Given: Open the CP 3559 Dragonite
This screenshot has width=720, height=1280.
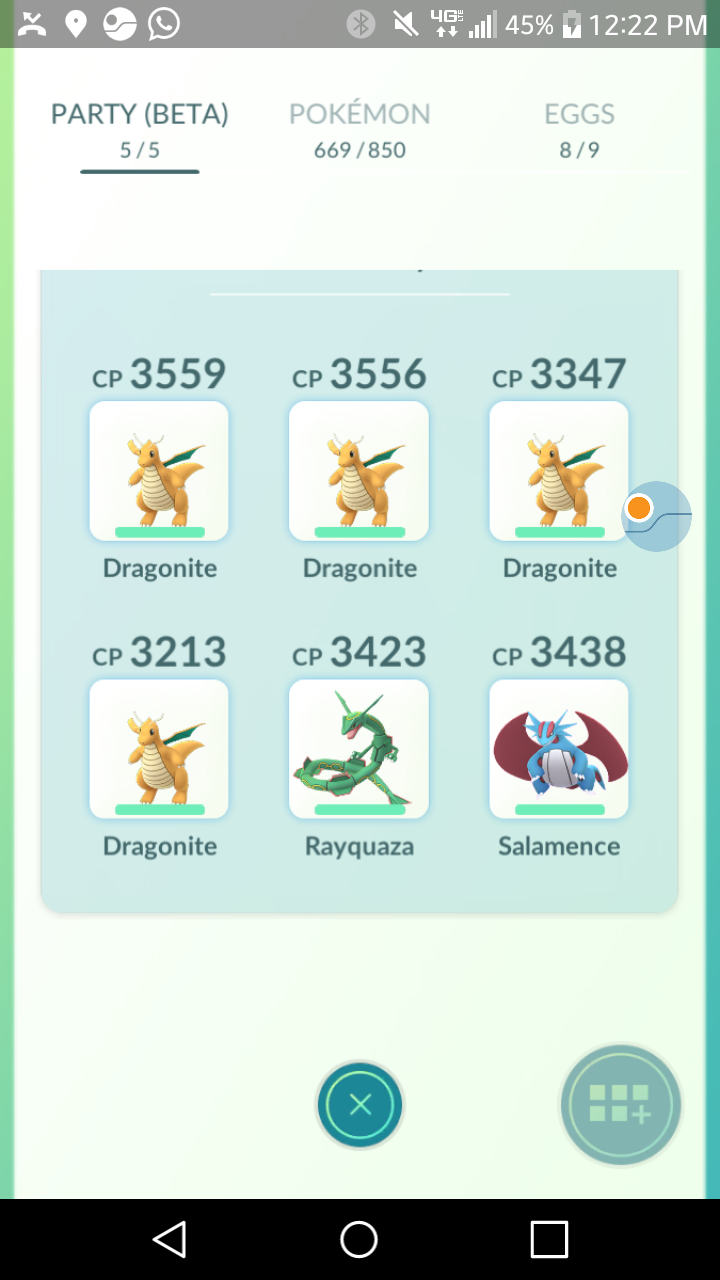Looking at the screenshot, I should (159, 471).
